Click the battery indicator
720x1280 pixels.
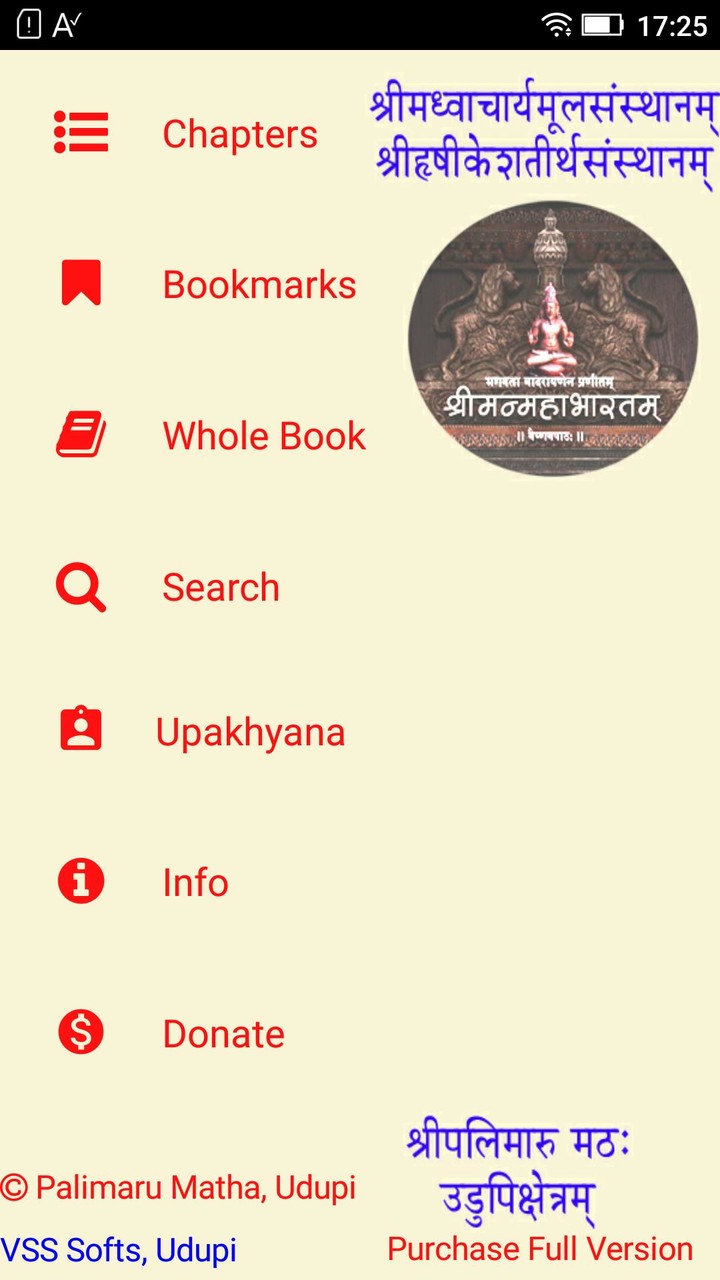603,26
